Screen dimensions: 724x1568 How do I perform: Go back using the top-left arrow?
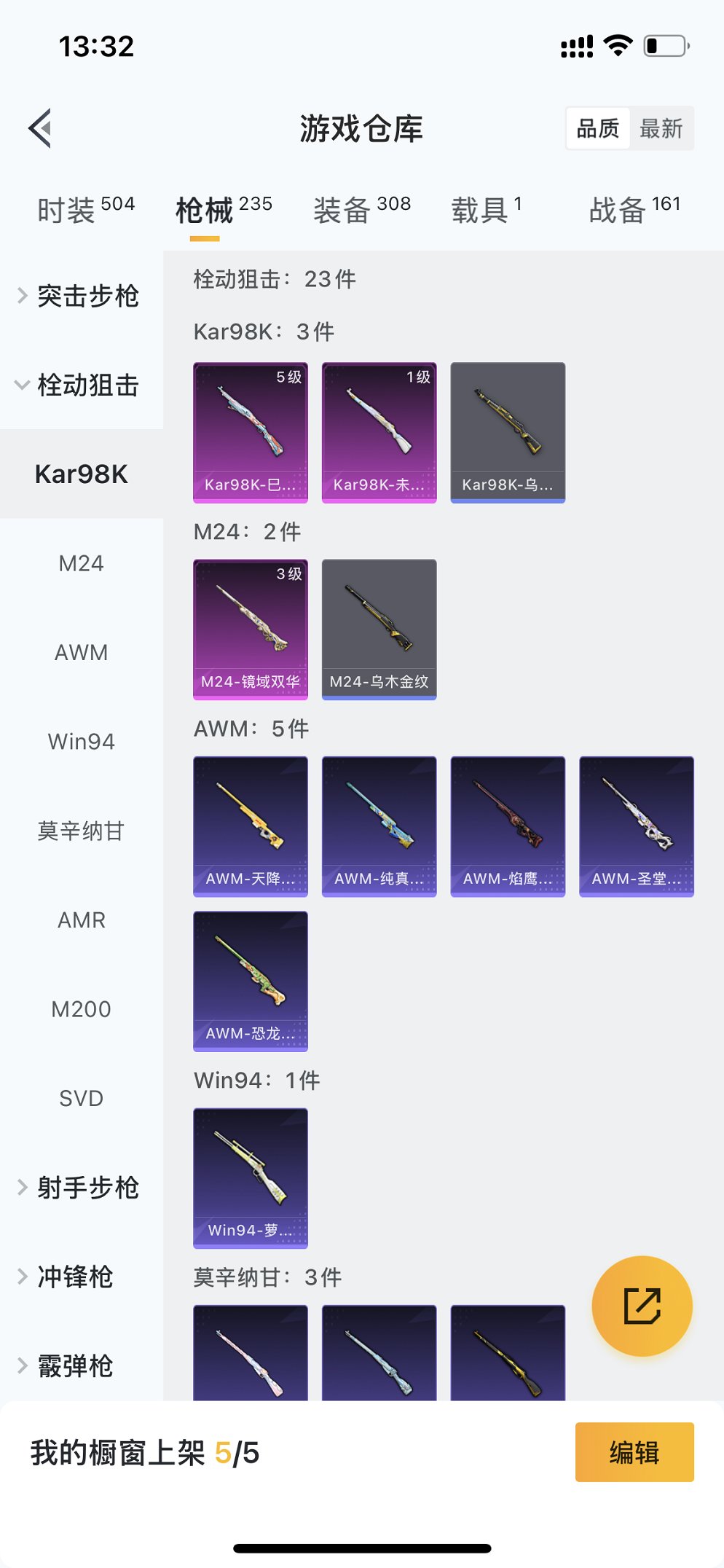click(x=41, y=128)
